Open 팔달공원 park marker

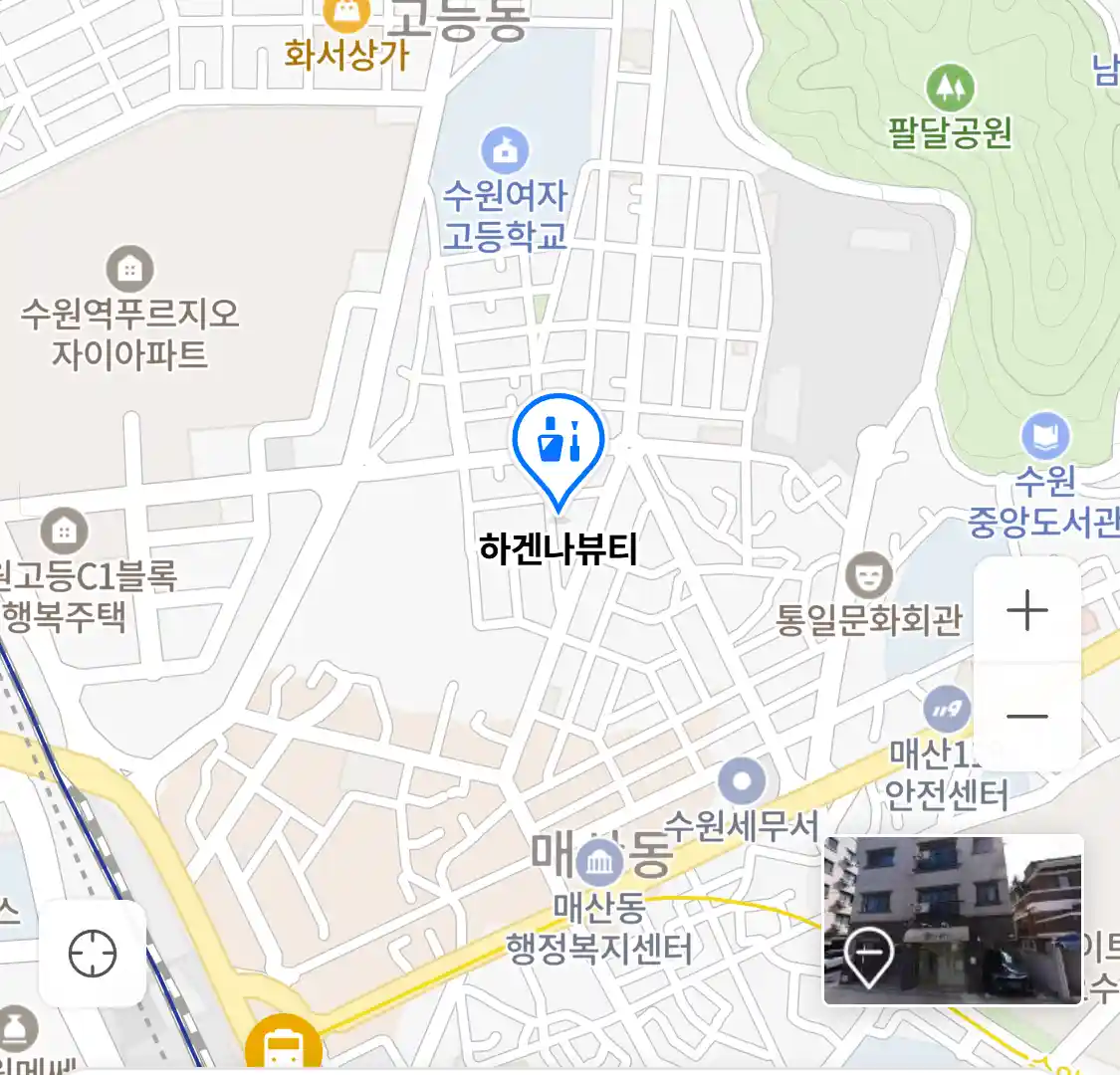(950, 89)
